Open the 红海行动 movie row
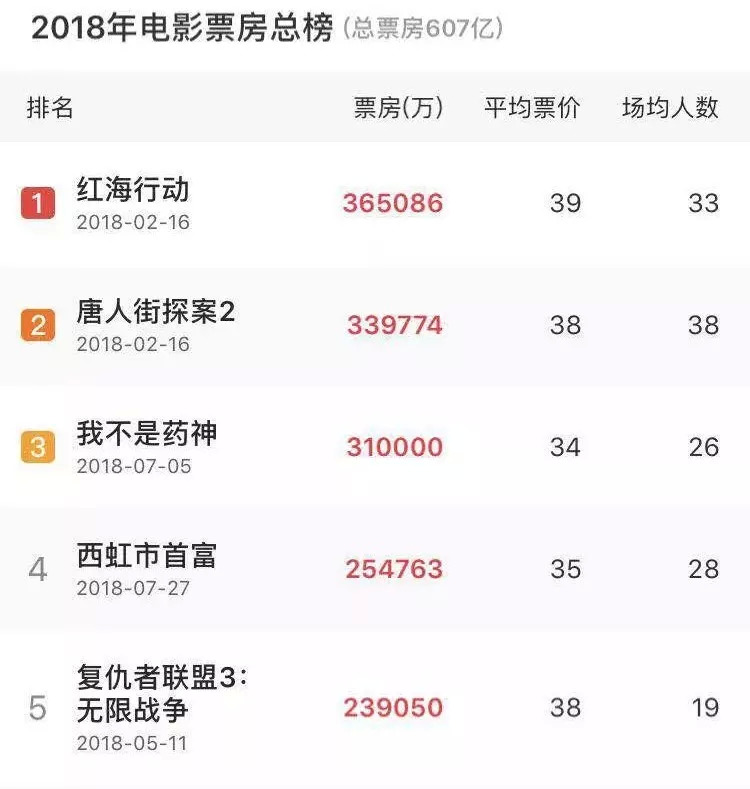750x789 pixels. (133, 190)
